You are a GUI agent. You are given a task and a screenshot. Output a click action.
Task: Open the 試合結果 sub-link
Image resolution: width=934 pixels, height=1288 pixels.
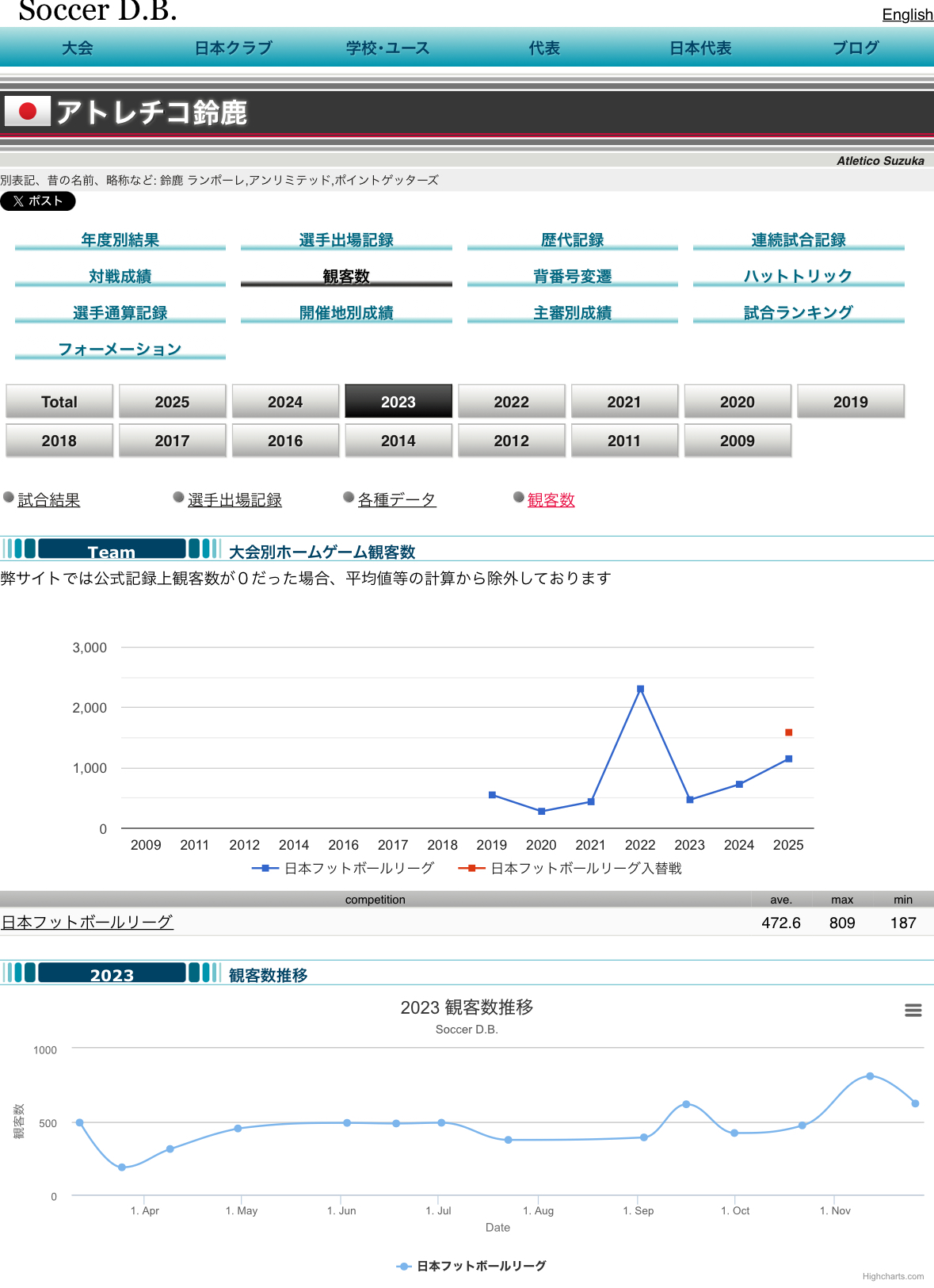click(x=48, y=500)
